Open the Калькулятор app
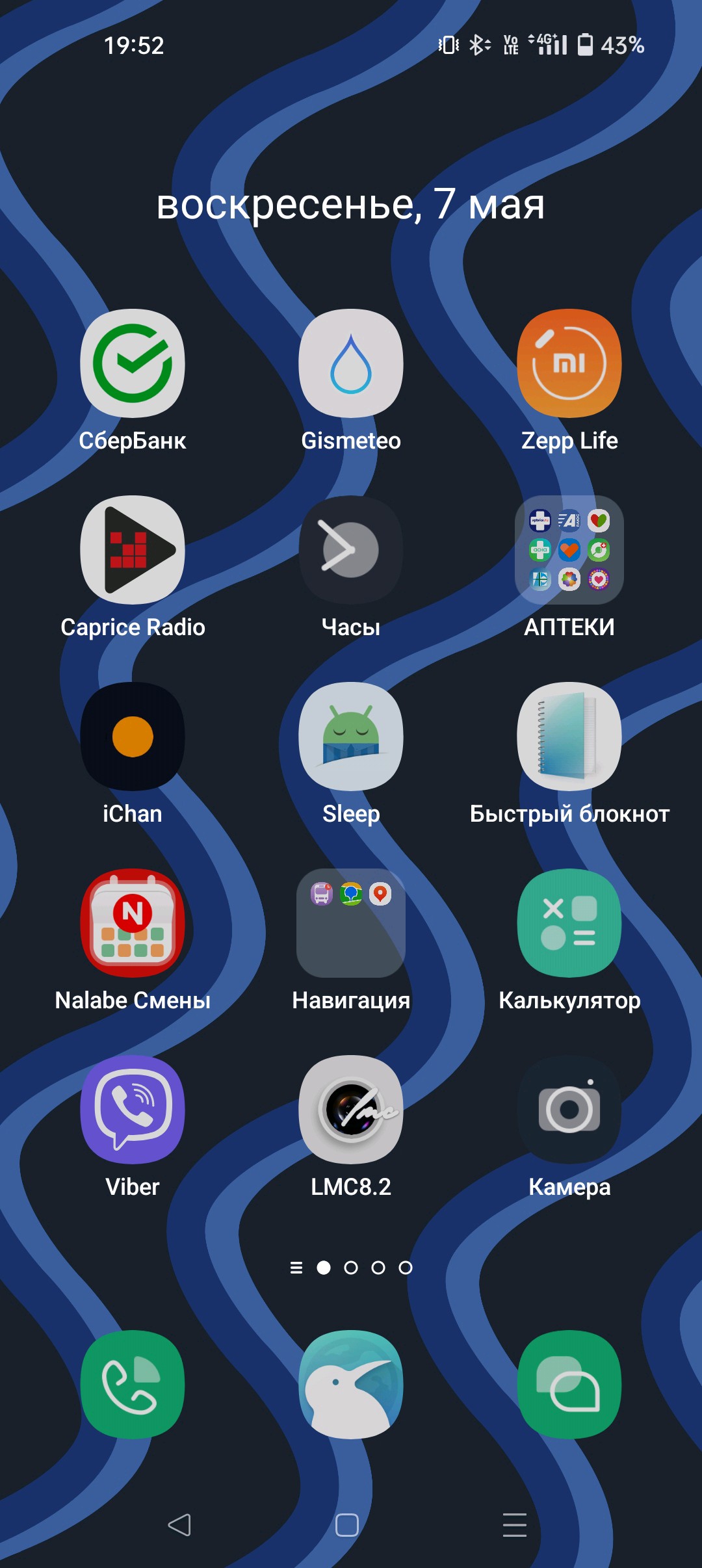The image size is (702, 1568). tap(569, 923)
